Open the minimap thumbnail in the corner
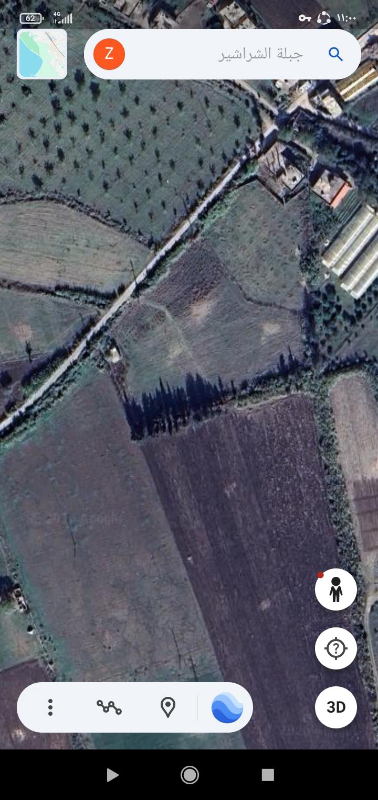 point(42,54)
